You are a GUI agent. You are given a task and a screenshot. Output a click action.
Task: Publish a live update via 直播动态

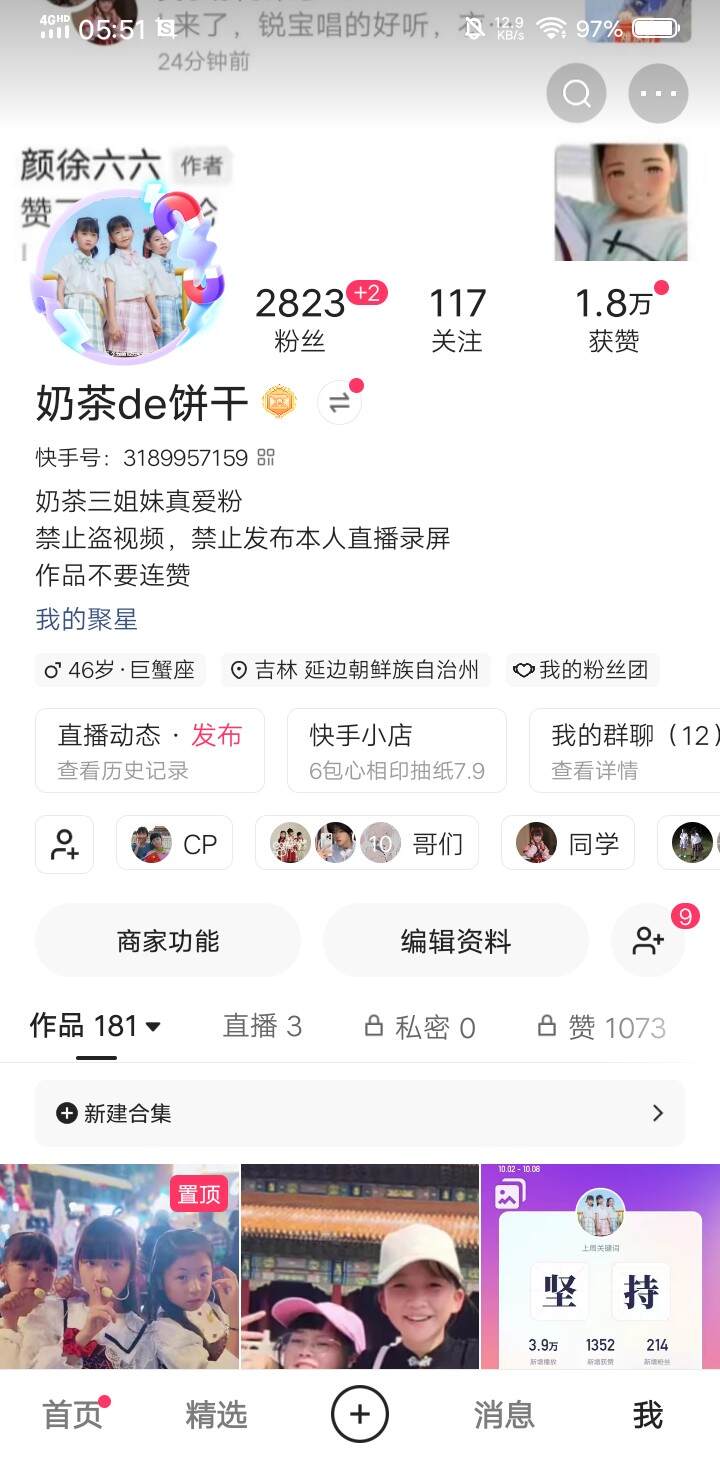pyautogui.click(x=216, y=736)
